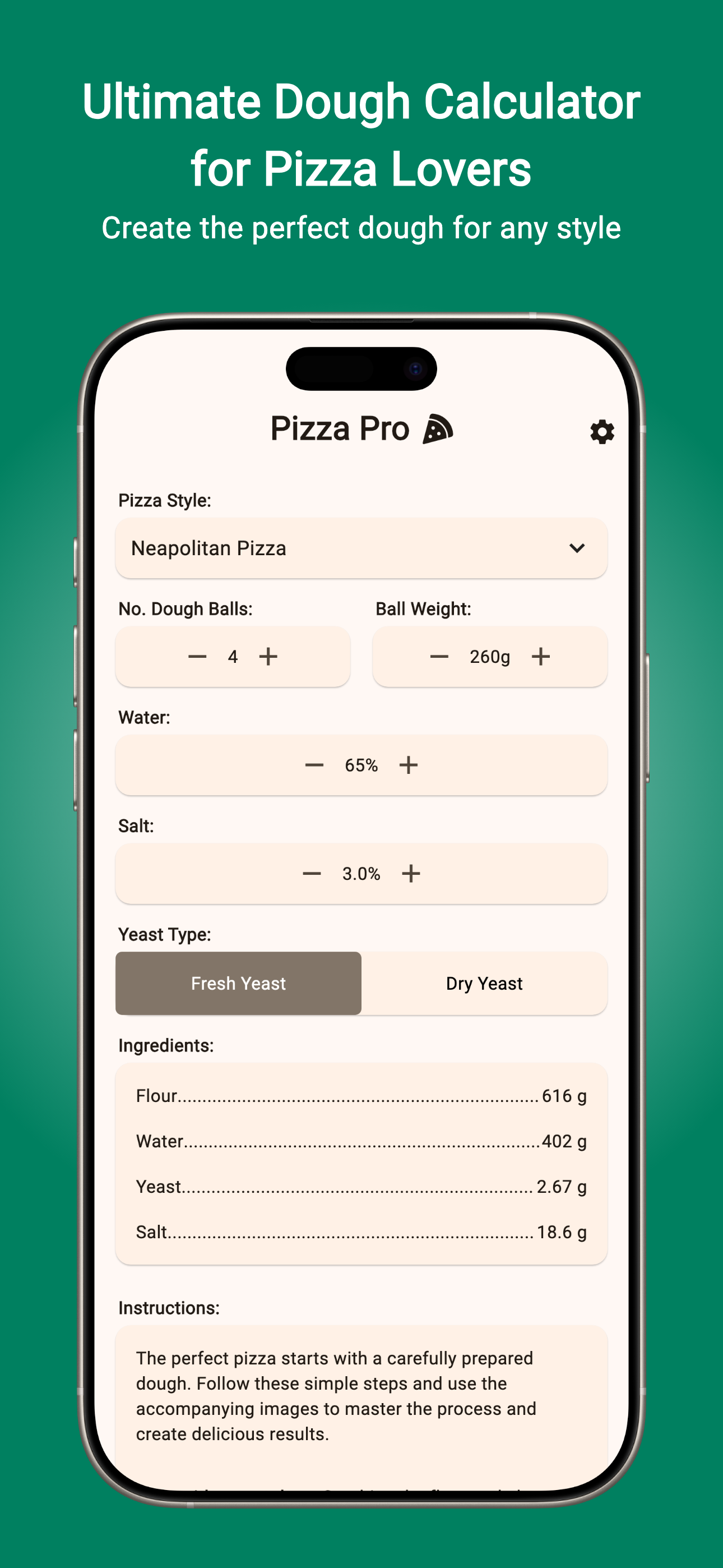Increase the ball weight above 260g
Viewport: 723px width, 1568px height.
point(540,656)
